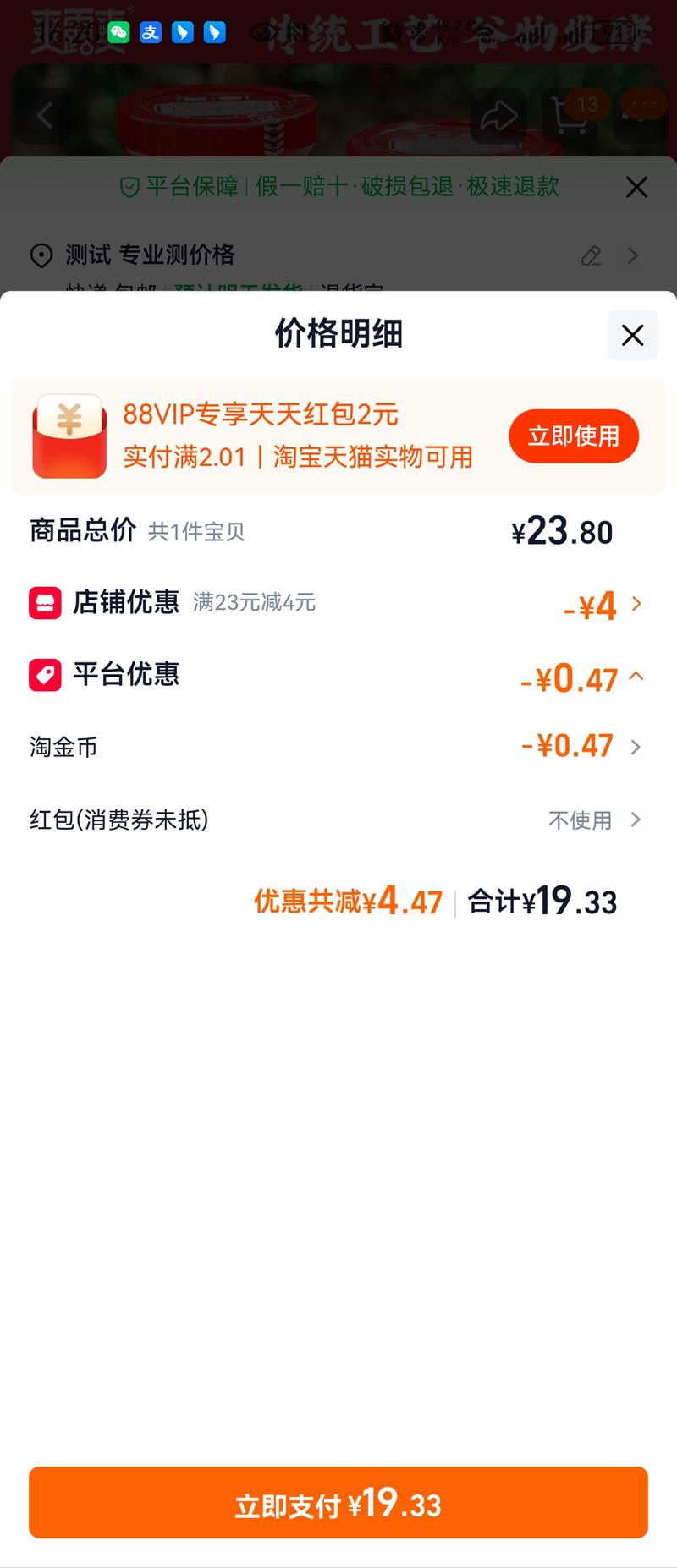Tap 立即支付 ¥19.33 to pay now

tap(338, 1503)
